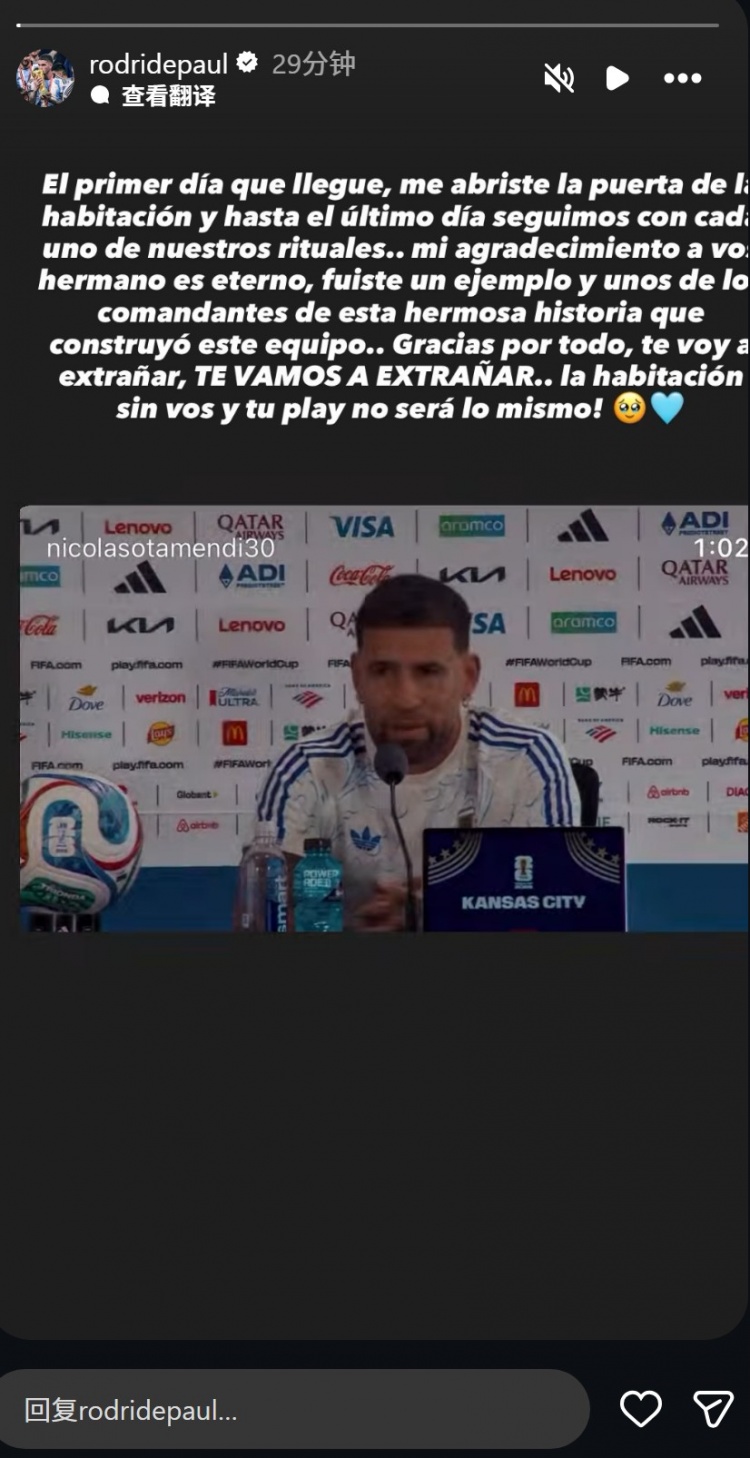Like this story with the heart
Screen dimensions: 750x1458
(x=641, y=1409)
